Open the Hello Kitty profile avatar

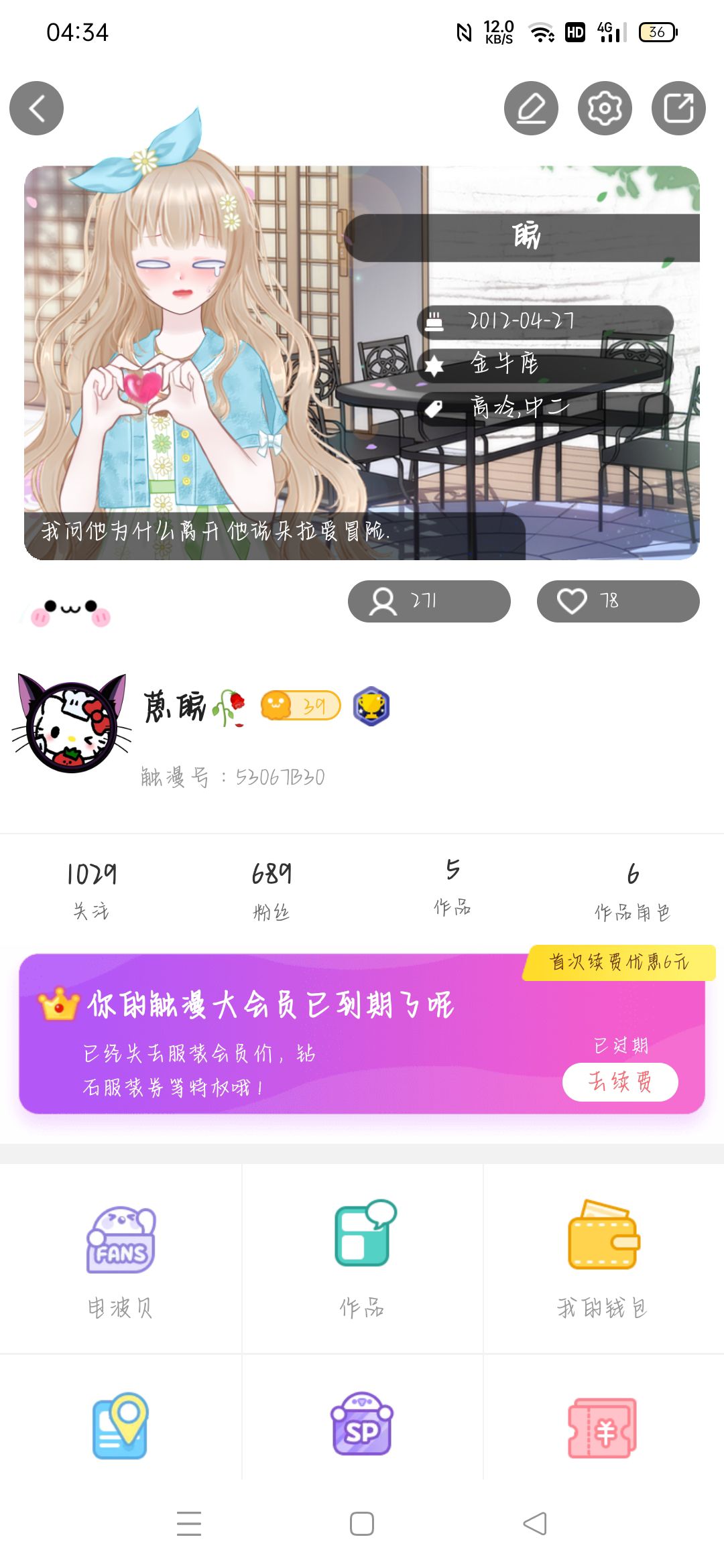coord(72,723)
